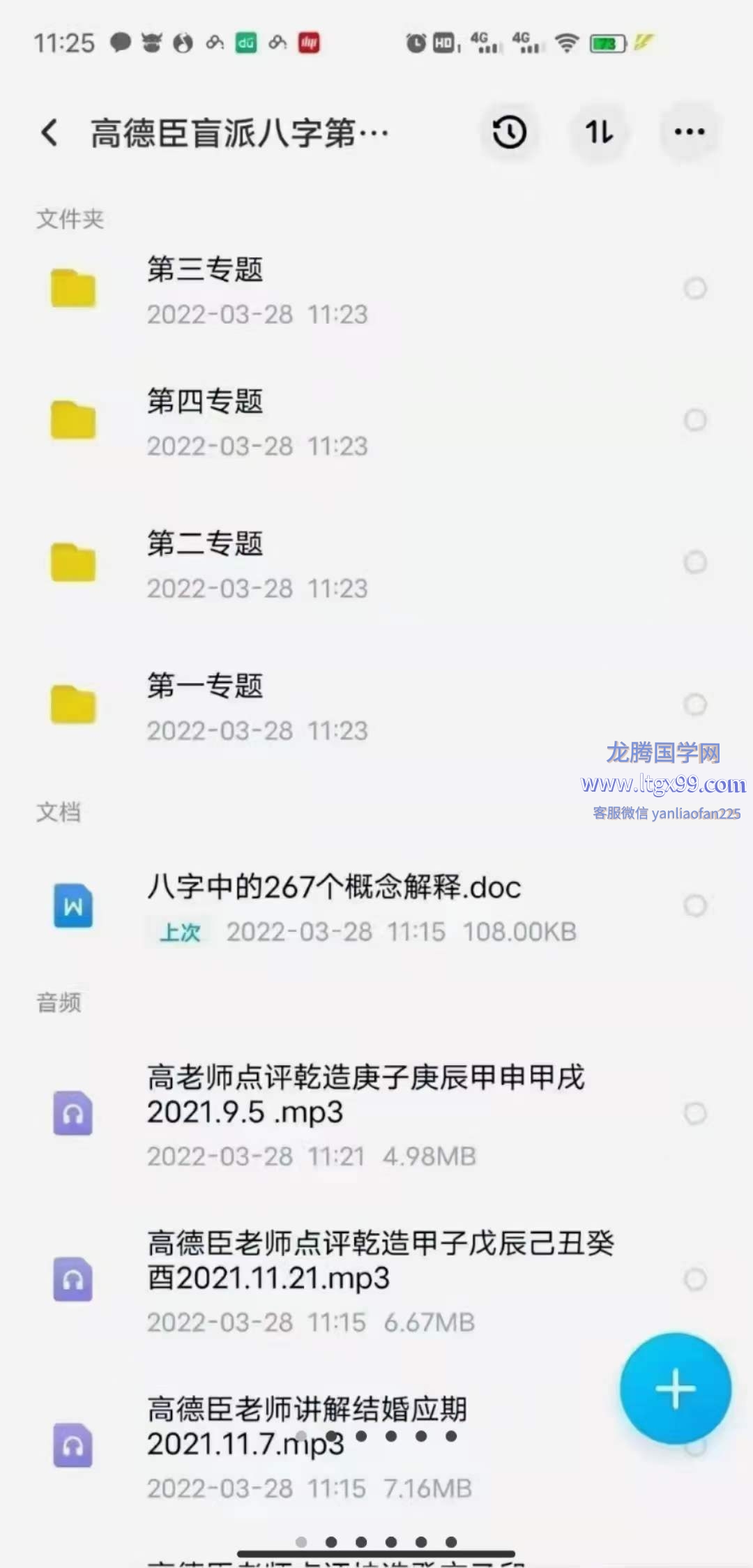753x1568 pixels.
Task: Select the 第四专题 folder checkbox
Action: click(695, 421)
